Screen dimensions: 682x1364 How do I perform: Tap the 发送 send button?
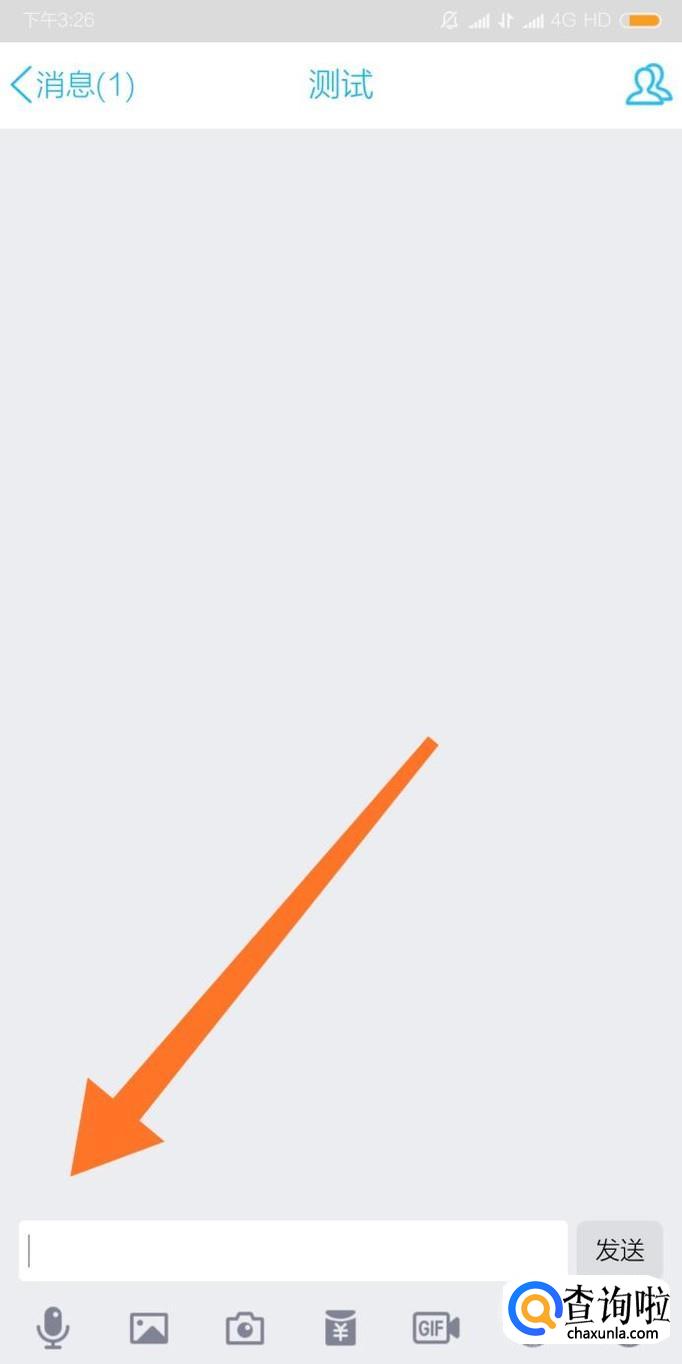tap(620, 1250)
